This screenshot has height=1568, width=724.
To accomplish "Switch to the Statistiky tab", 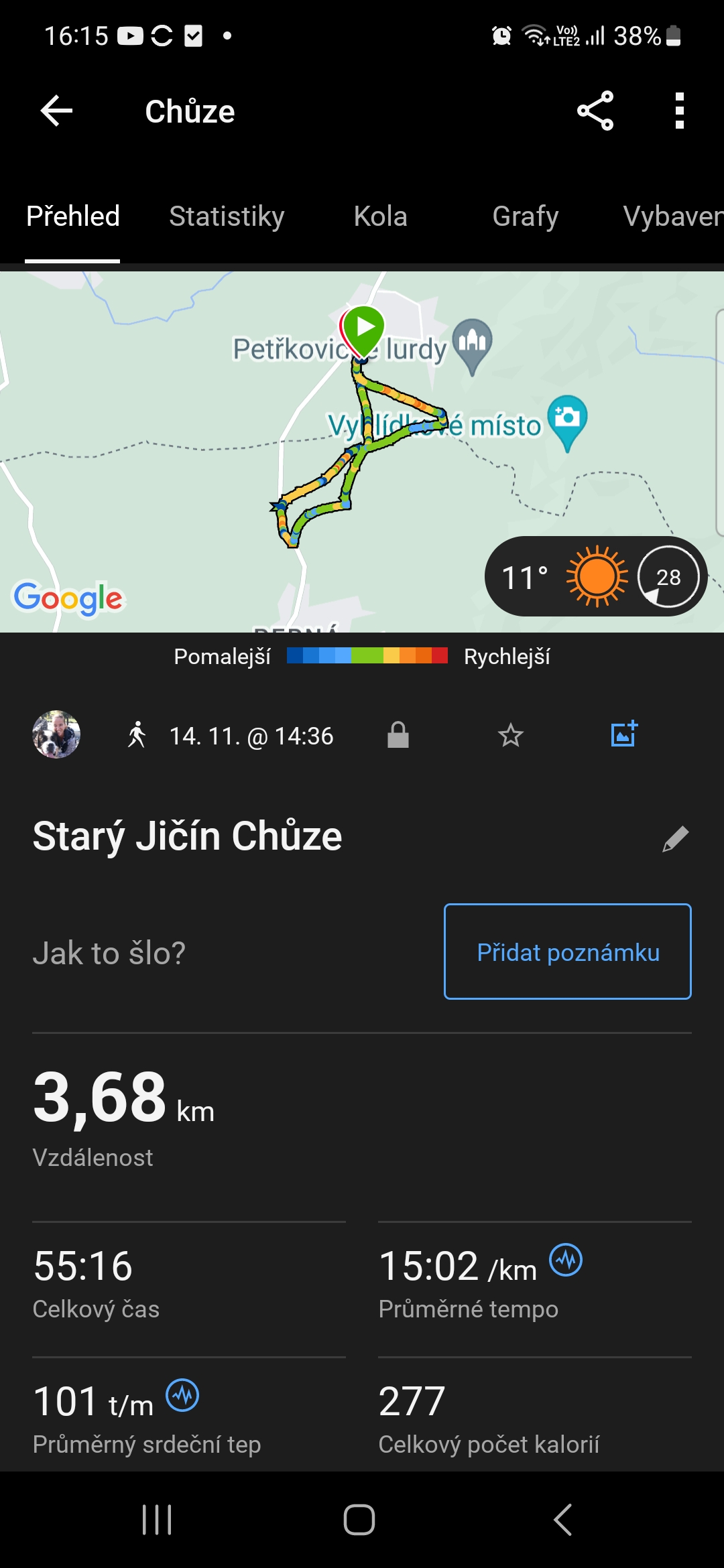I will click(x=227, y=216).
